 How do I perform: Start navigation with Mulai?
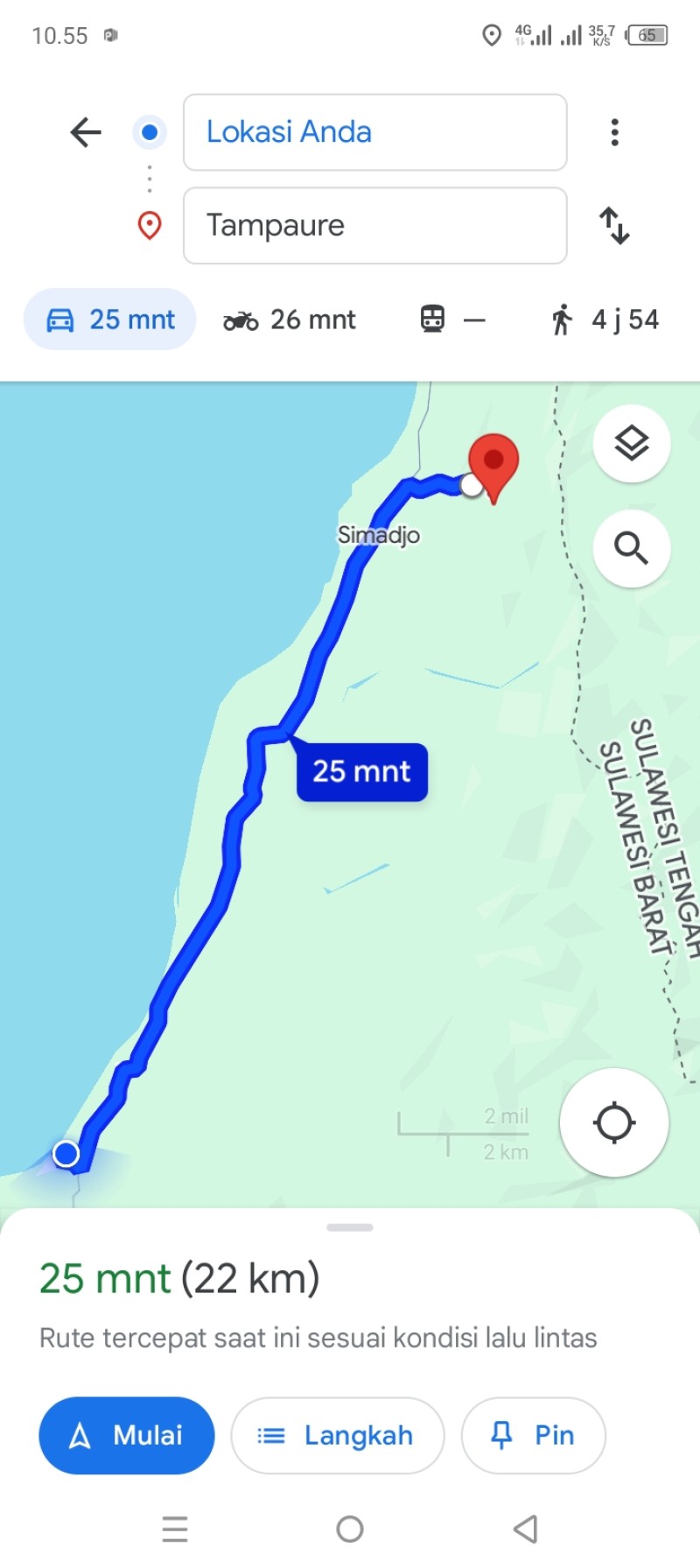(127, 1435)
